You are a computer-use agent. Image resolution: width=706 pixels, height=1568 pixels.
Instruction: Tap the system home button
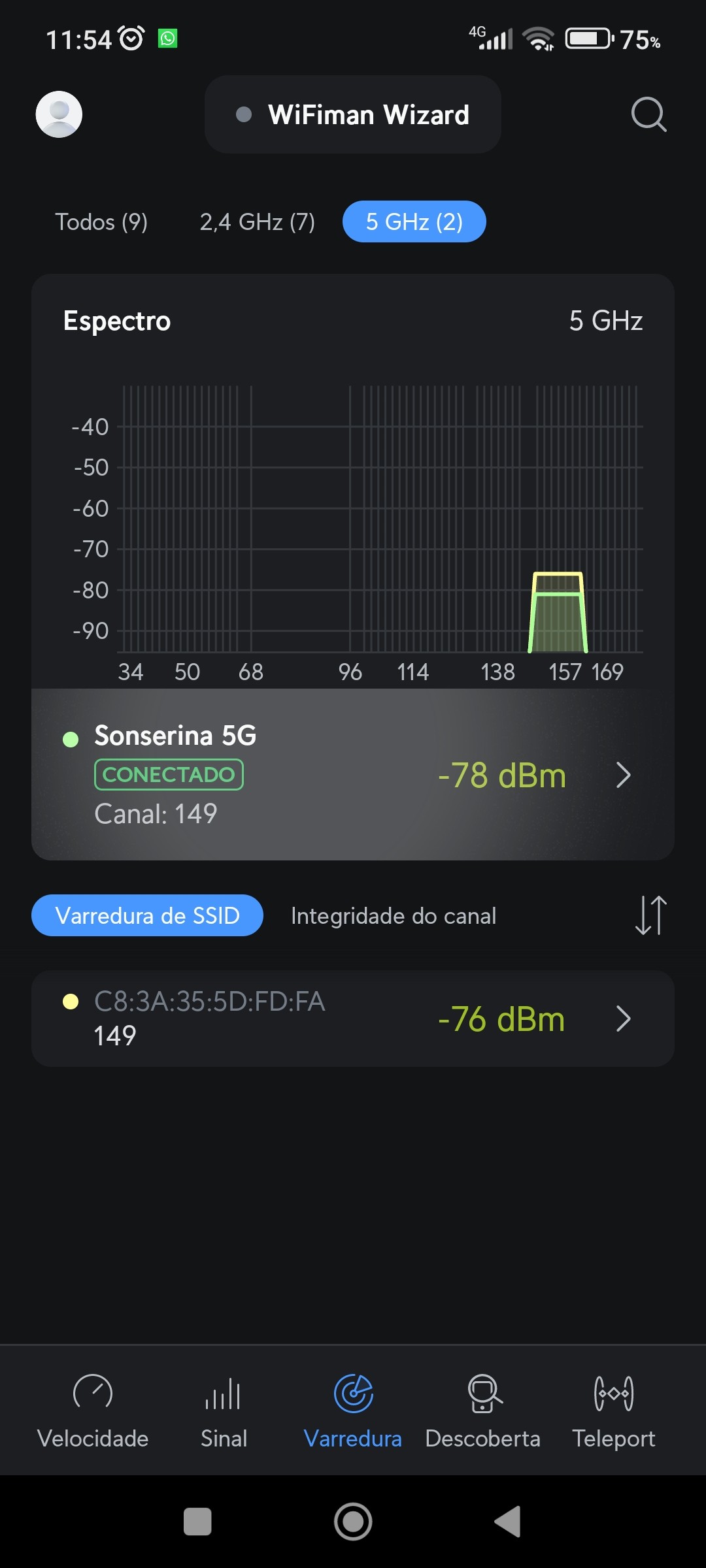[x=353, y=1522]
